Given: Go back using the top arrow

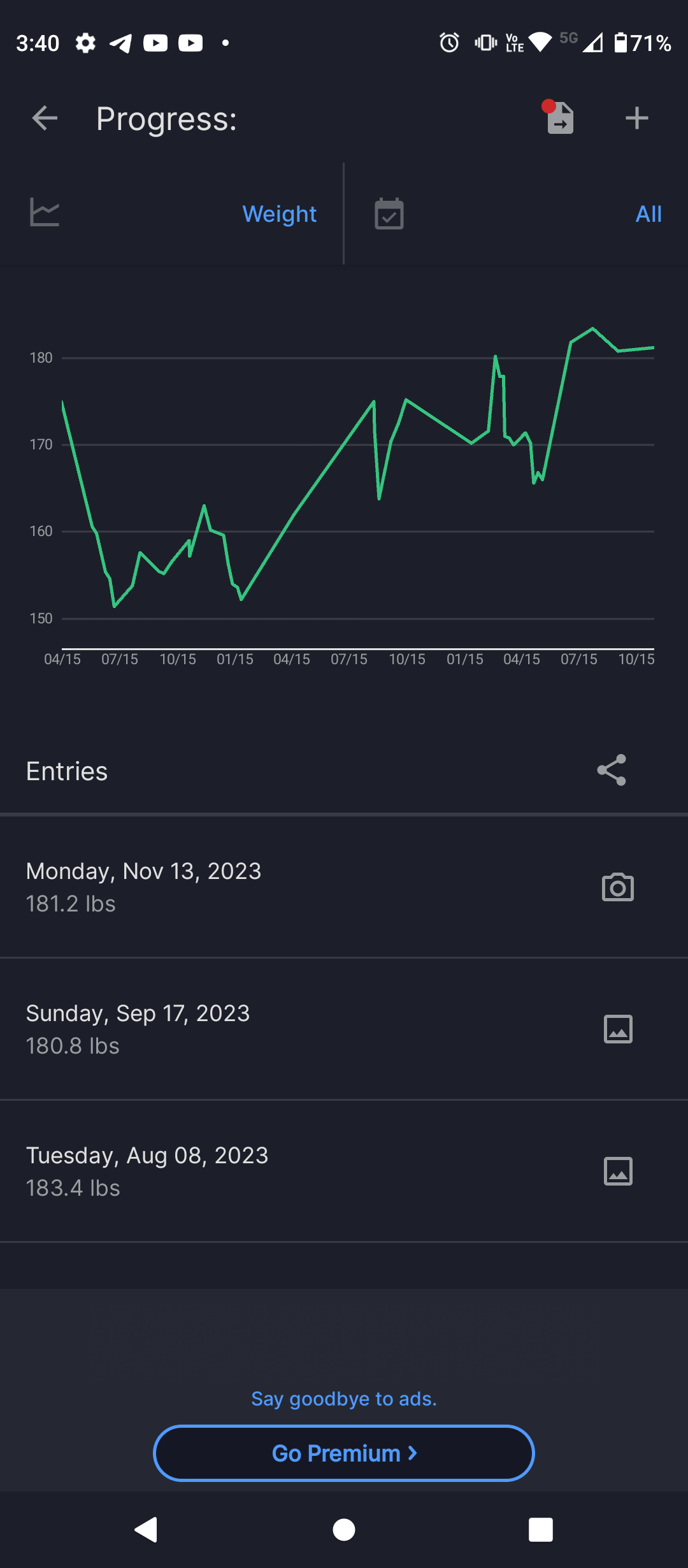Looking at the screenshot, I should click(x=45, y=118).
